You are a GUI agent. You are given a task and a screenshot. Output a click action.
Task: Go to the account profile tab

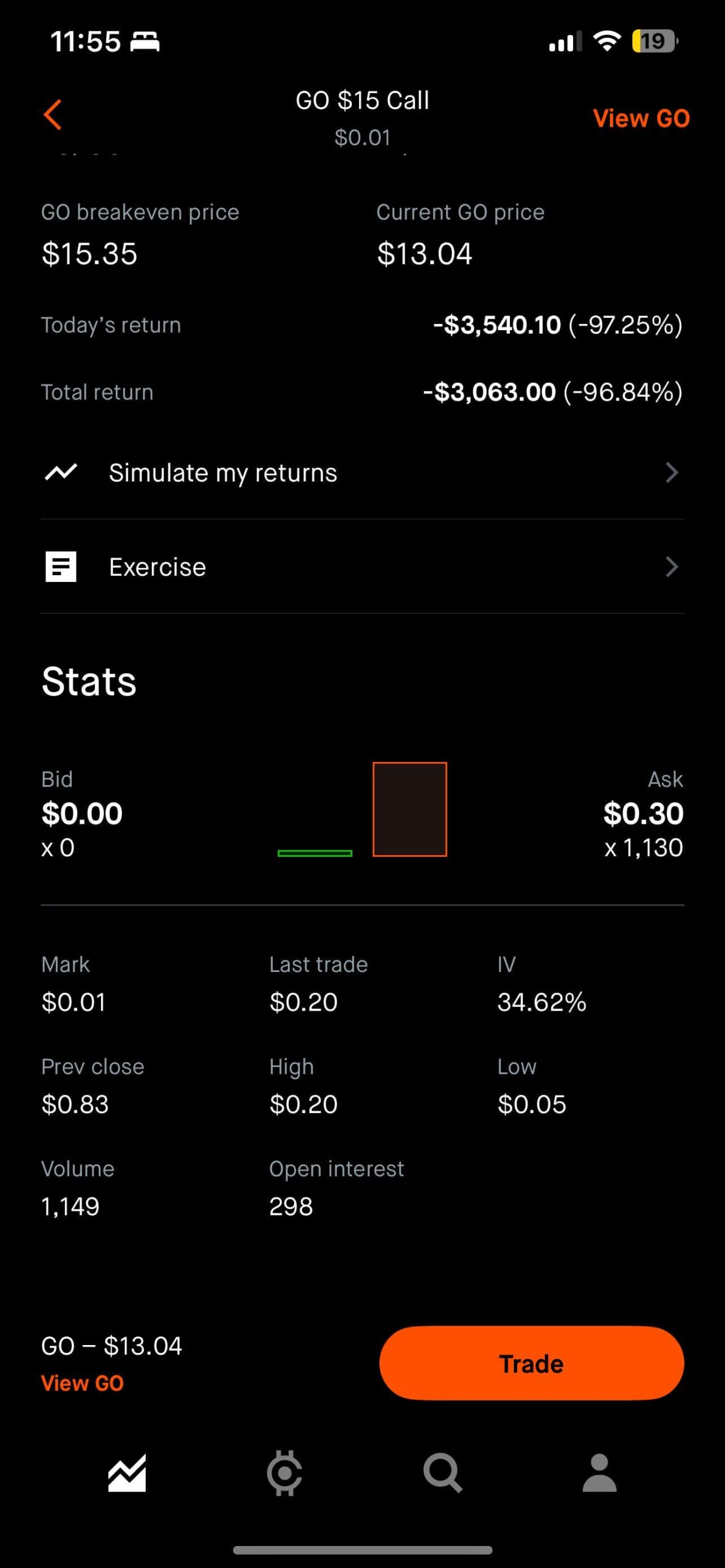pos(599,1473)
